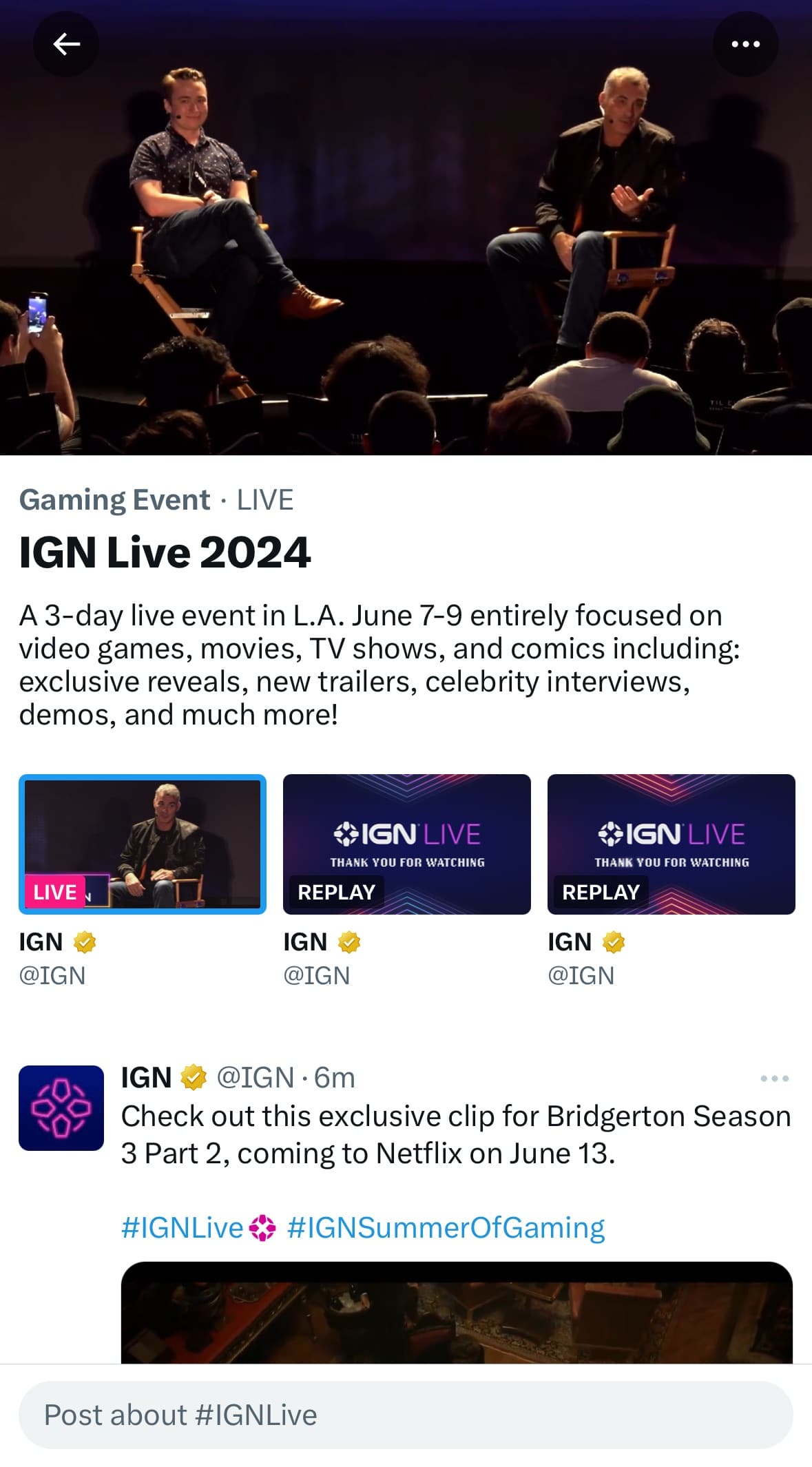Viewport: 812px width, 1467px height.
Task: Open IGN's profile picture on the post
Action: [x=61, y=1108]
